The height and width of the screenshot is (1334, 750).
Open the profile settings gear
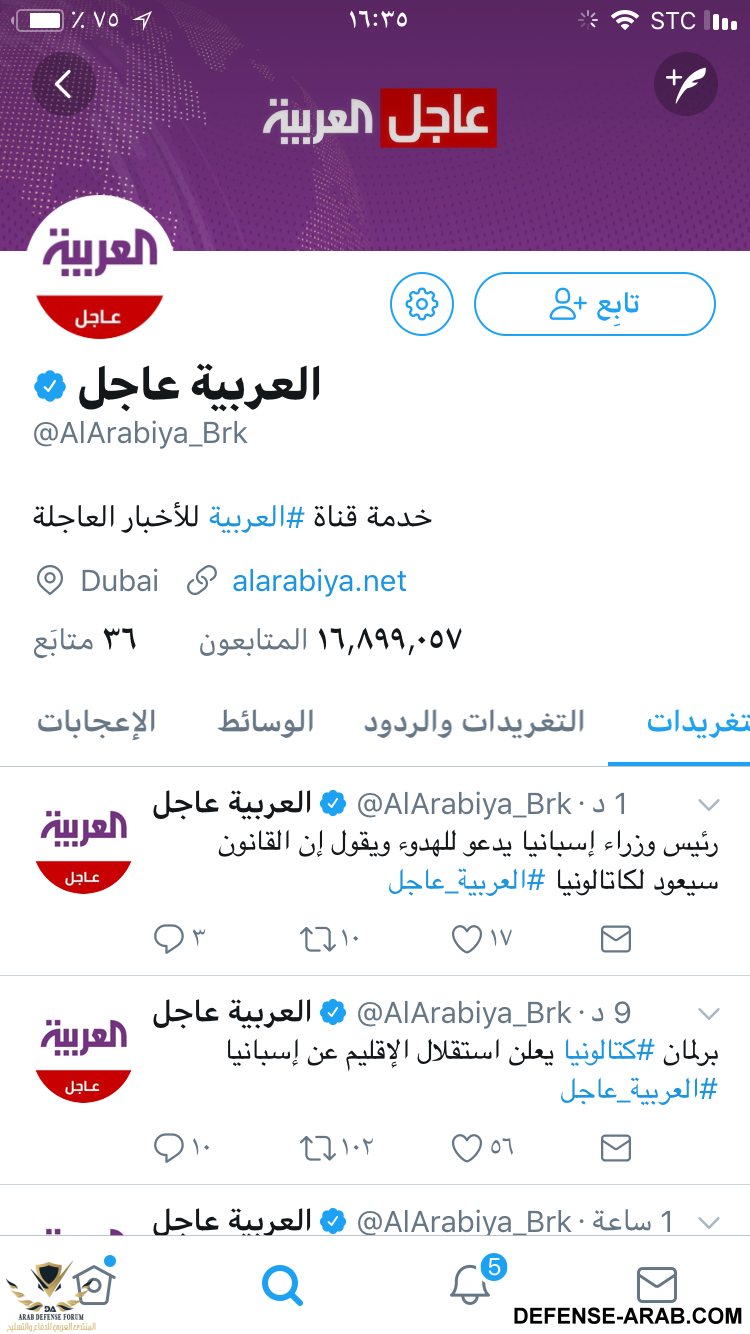(x=422, y=304)
